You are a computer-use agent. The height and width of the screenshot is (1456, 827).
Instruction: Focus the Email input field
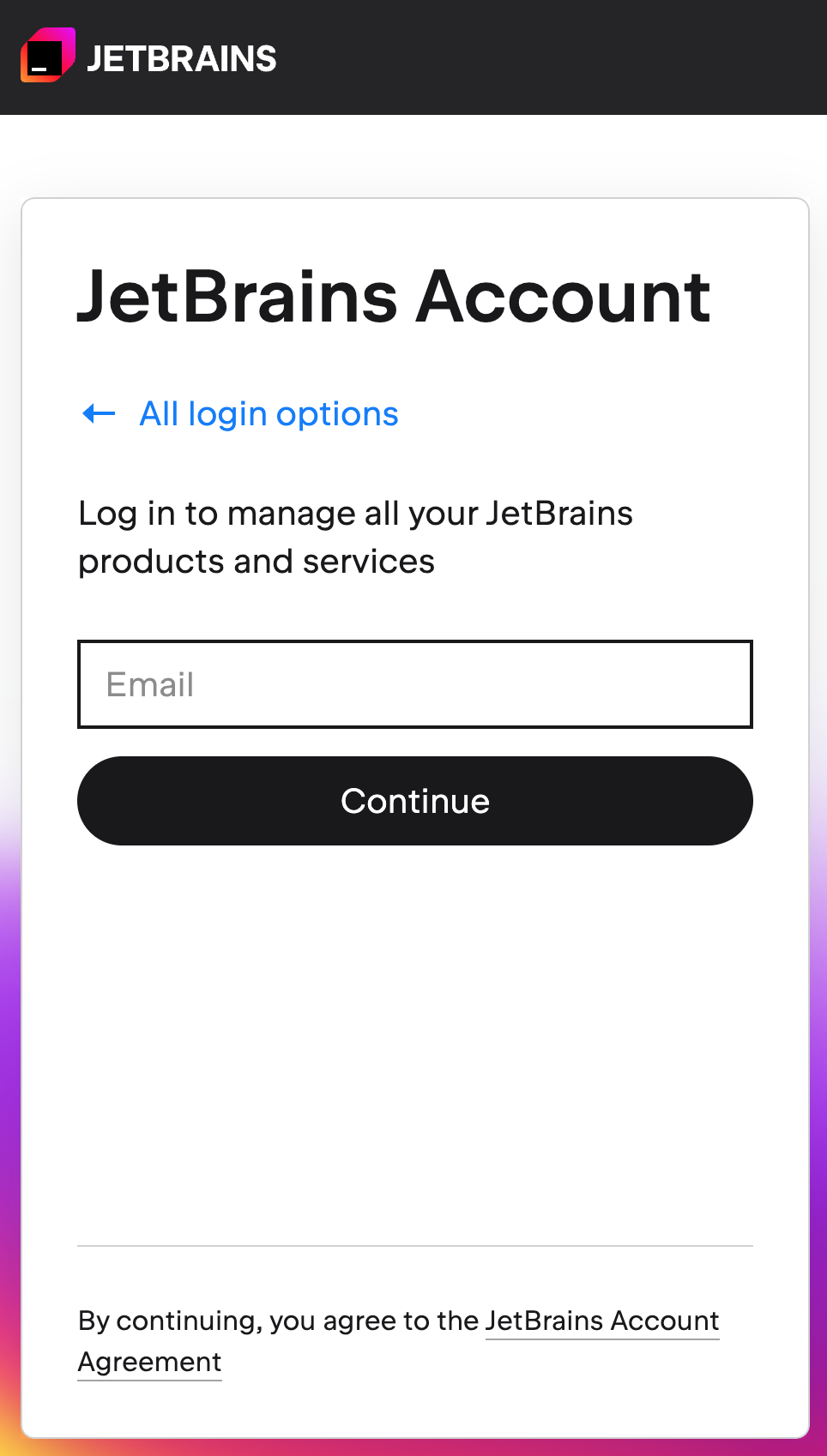pos(415,684)
